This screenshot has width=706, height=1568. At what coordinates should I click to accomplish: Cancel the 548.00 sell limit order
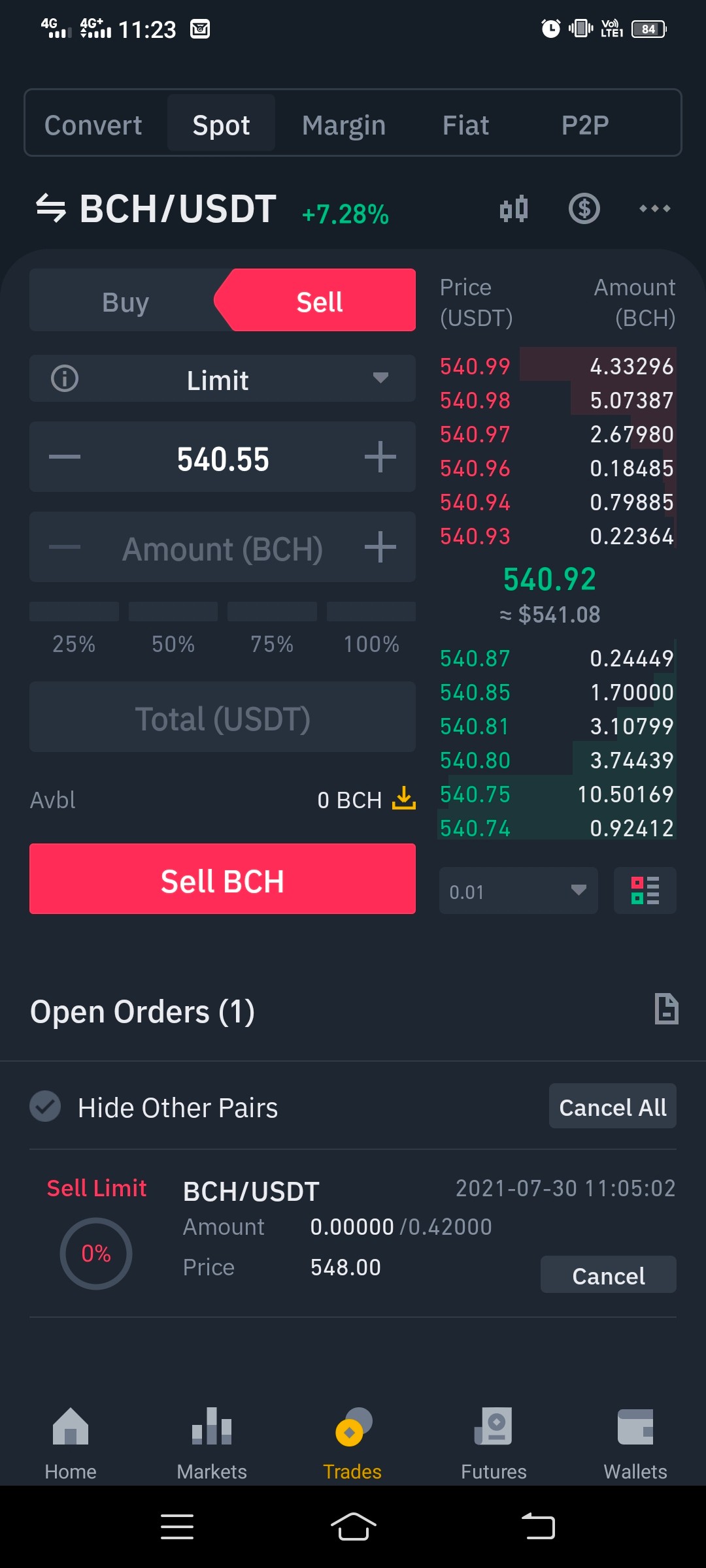(608, 1275)
